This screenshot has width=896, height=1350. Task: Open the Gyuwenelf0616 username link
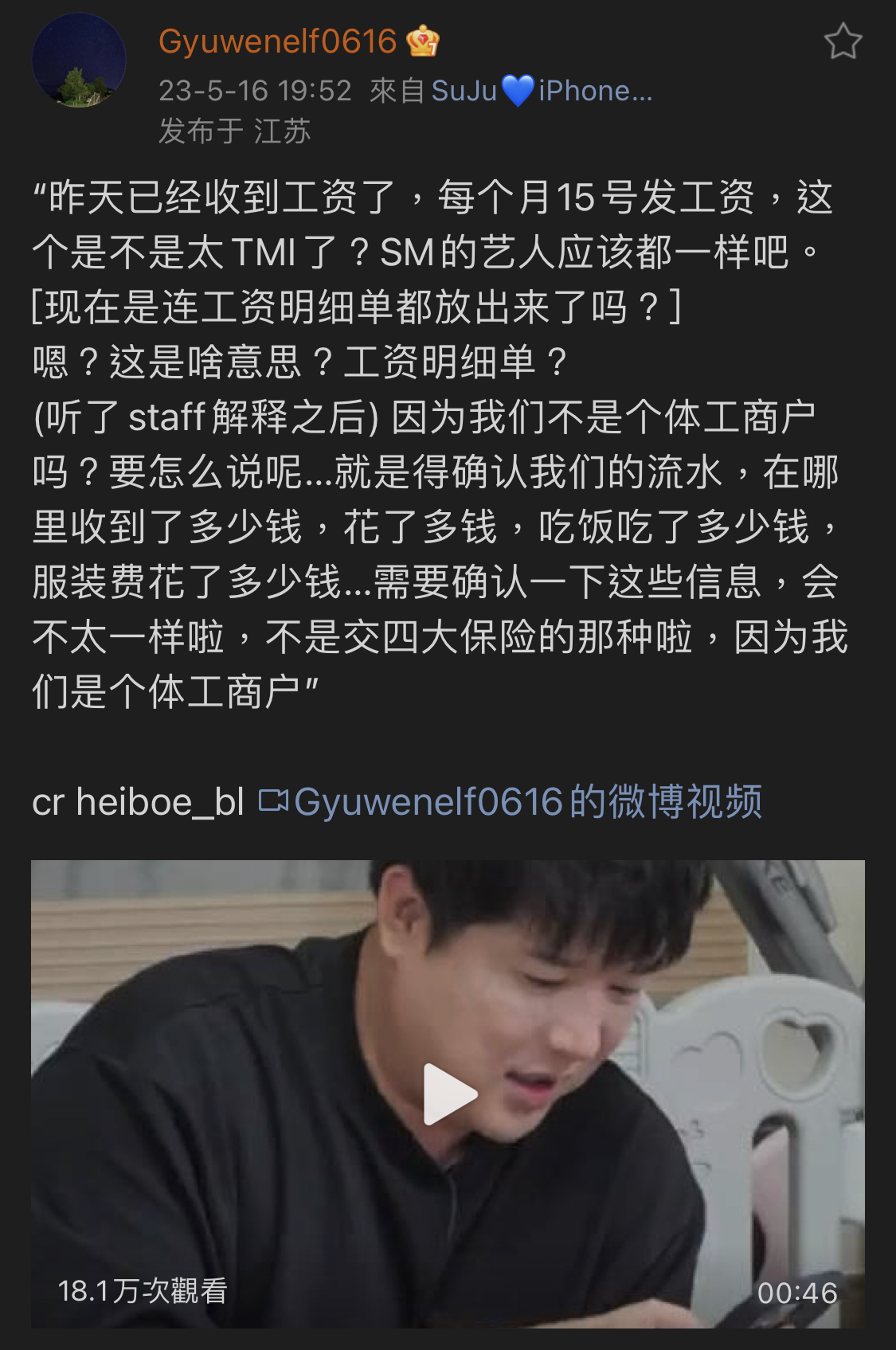[x=277, y=41]
